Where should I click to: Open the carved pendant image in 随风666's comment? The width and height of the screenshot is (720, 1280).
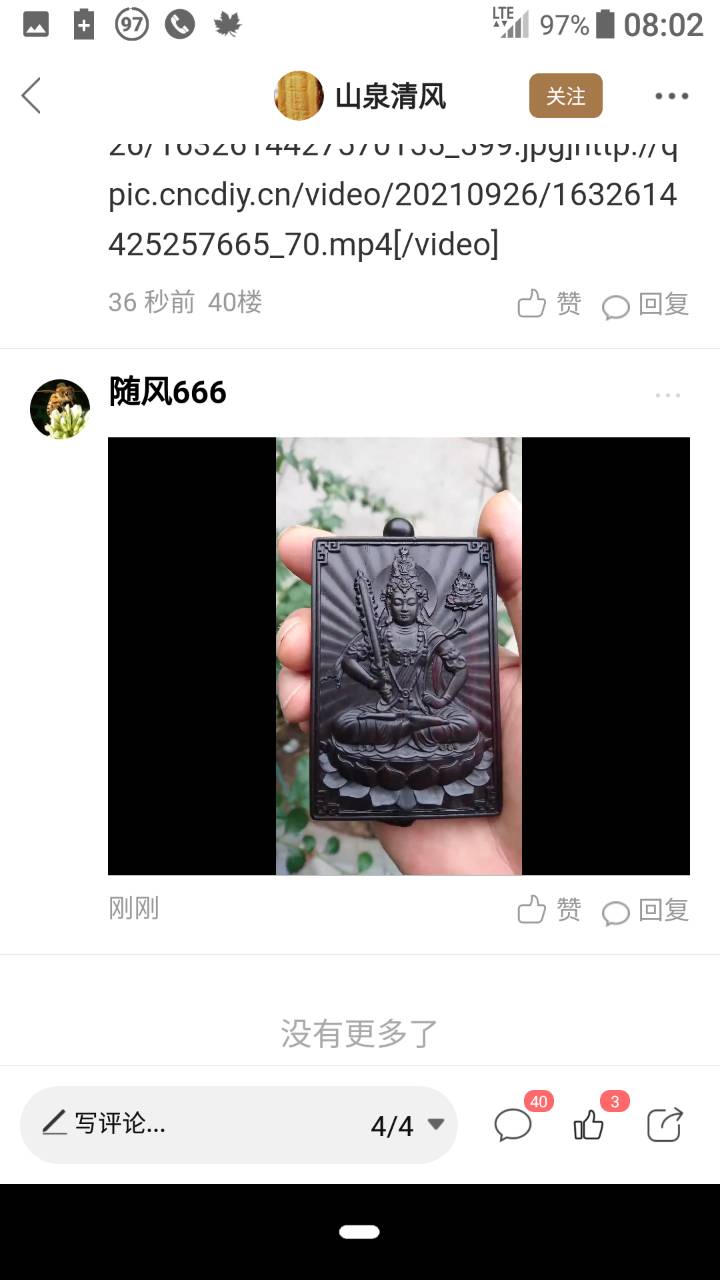click(x=398, y=656)
